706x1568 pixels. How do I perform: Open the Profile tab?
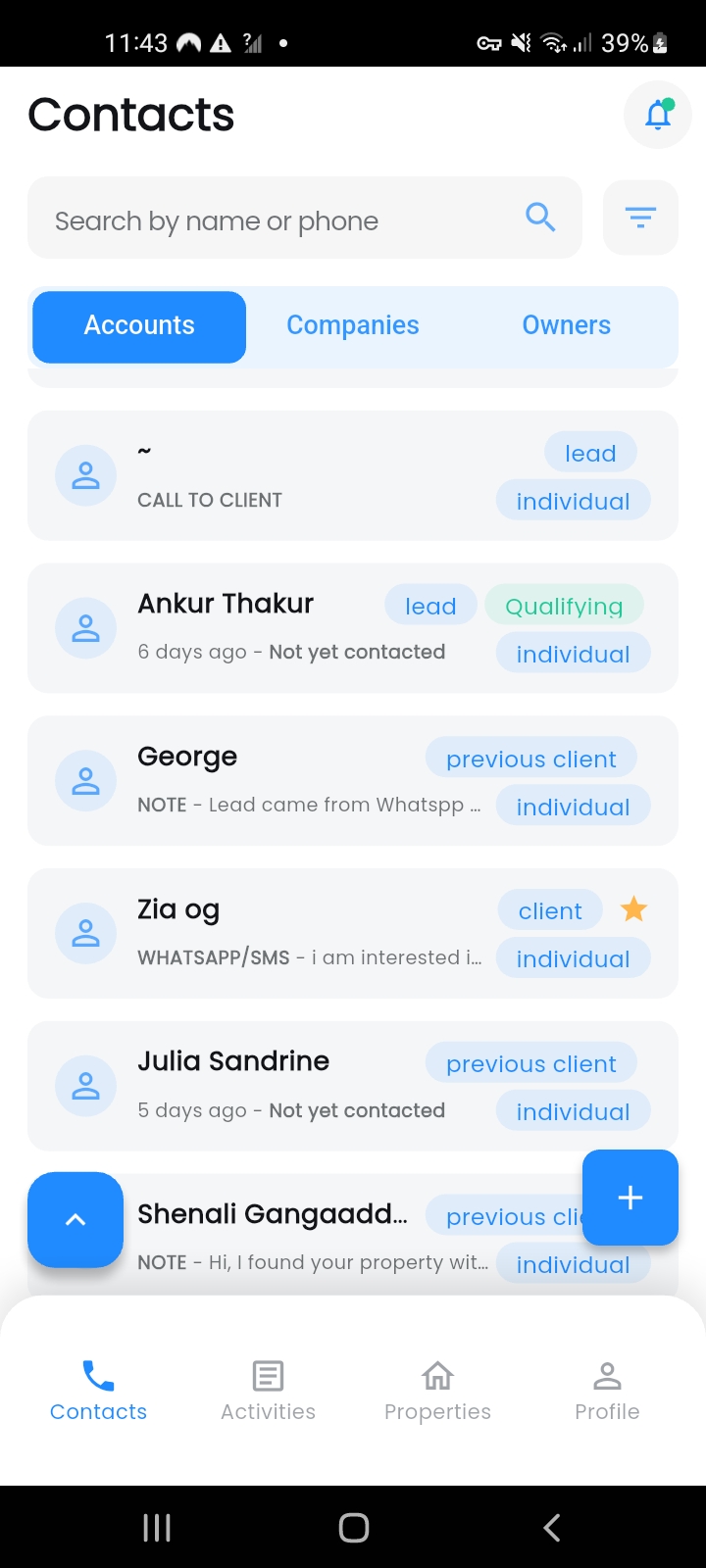coord(607,1390)
